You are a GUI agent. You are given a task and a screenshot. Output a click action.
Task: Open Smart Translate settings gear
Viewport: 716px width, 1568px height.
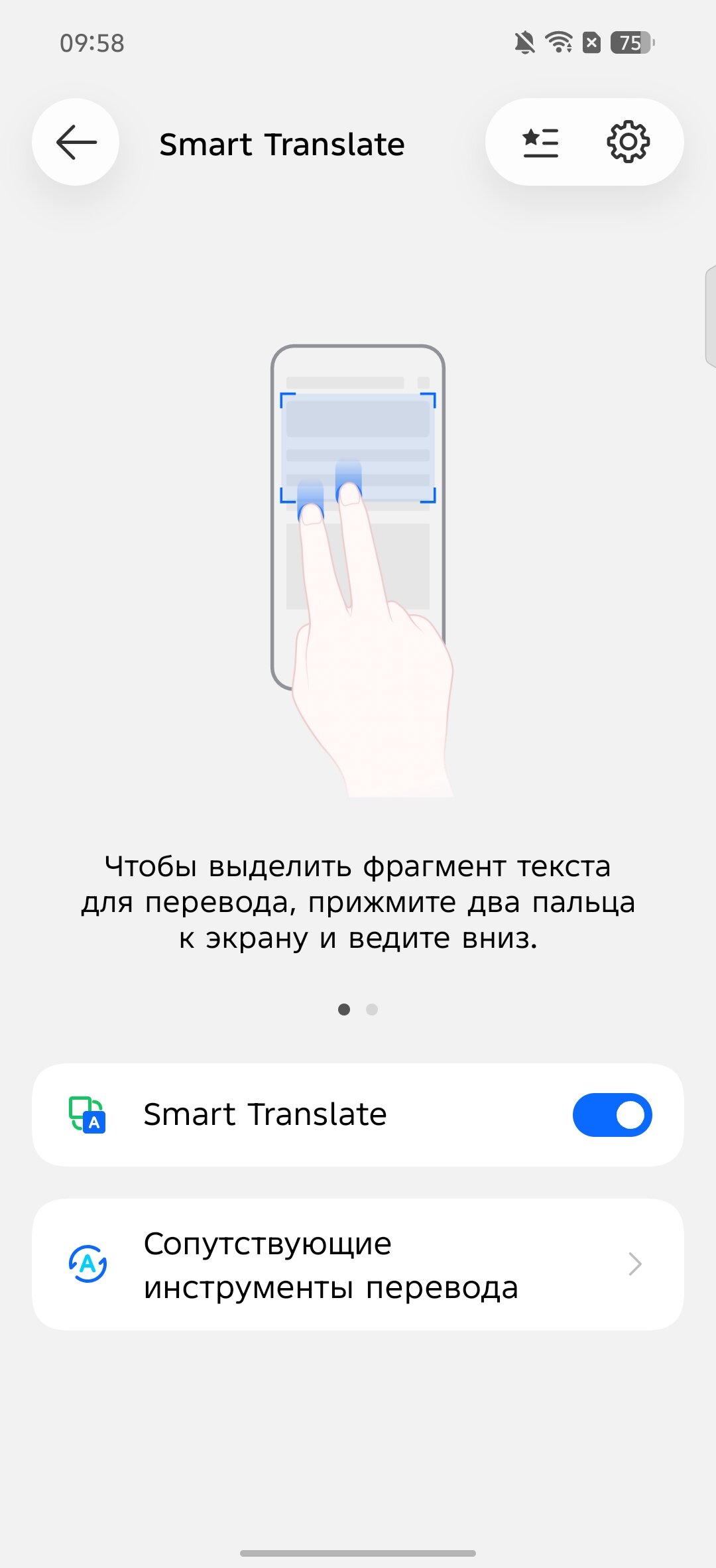(x=628, y=142)
